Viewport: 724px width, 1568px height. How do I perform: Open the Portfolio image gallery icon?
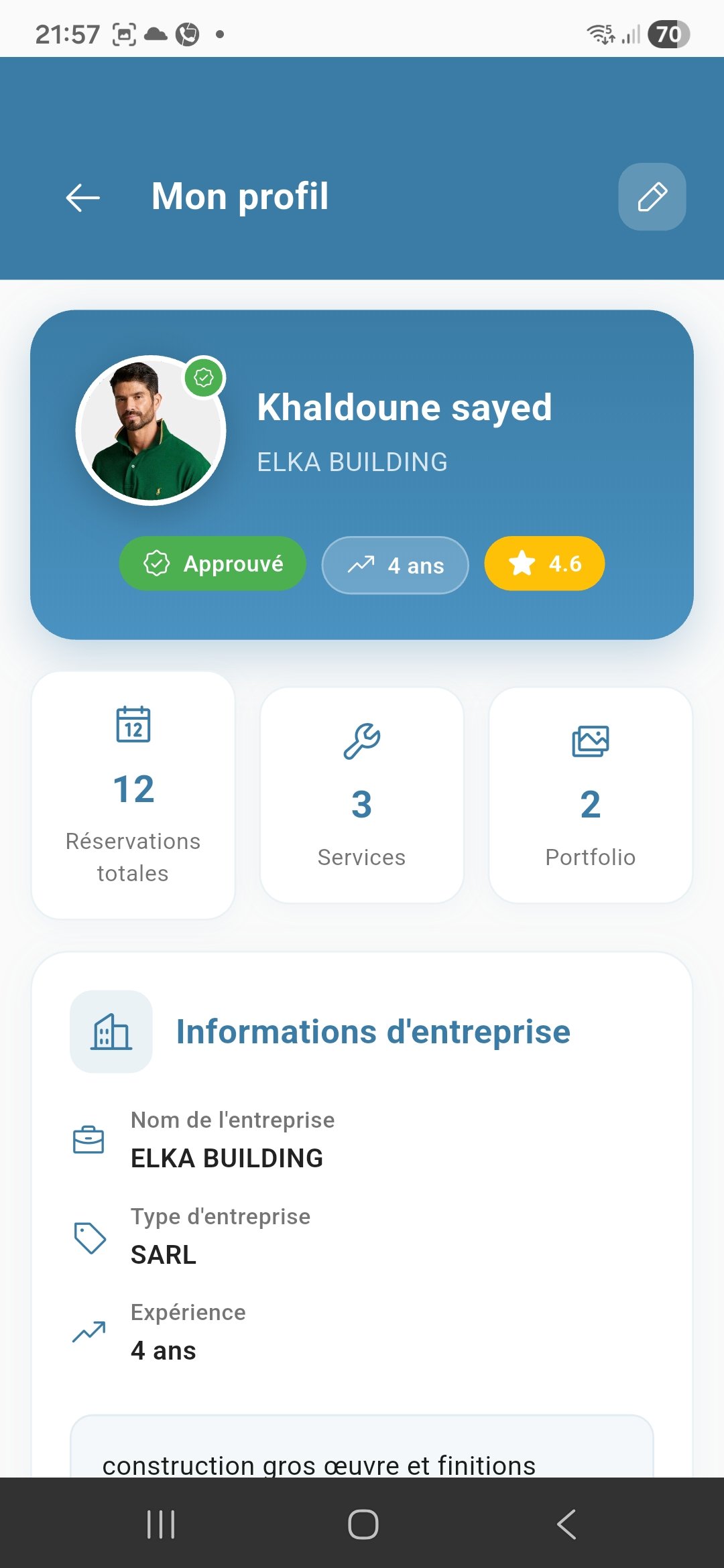(x=591, y=740)
